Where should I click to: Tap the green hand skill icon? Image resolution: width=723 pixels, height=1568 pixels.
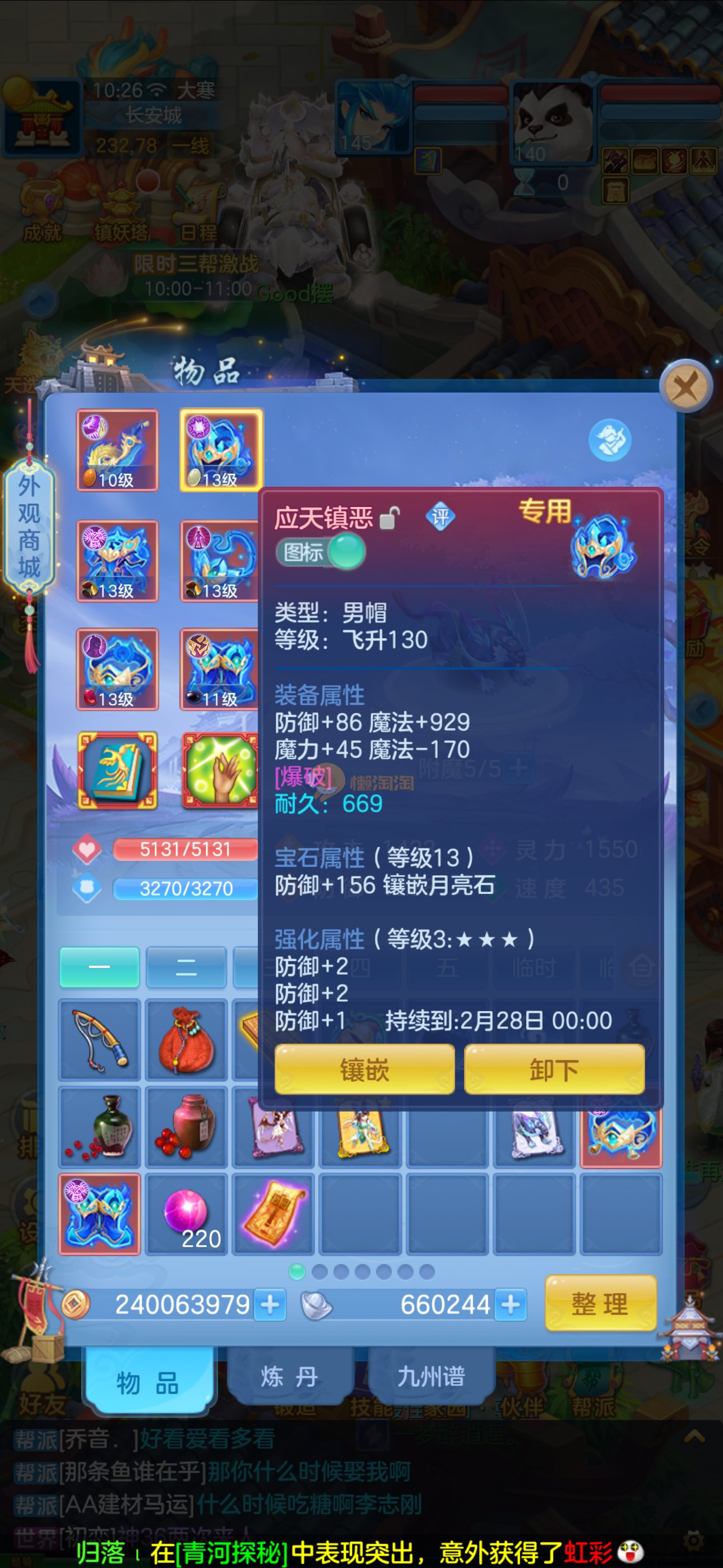click(220, 771)
